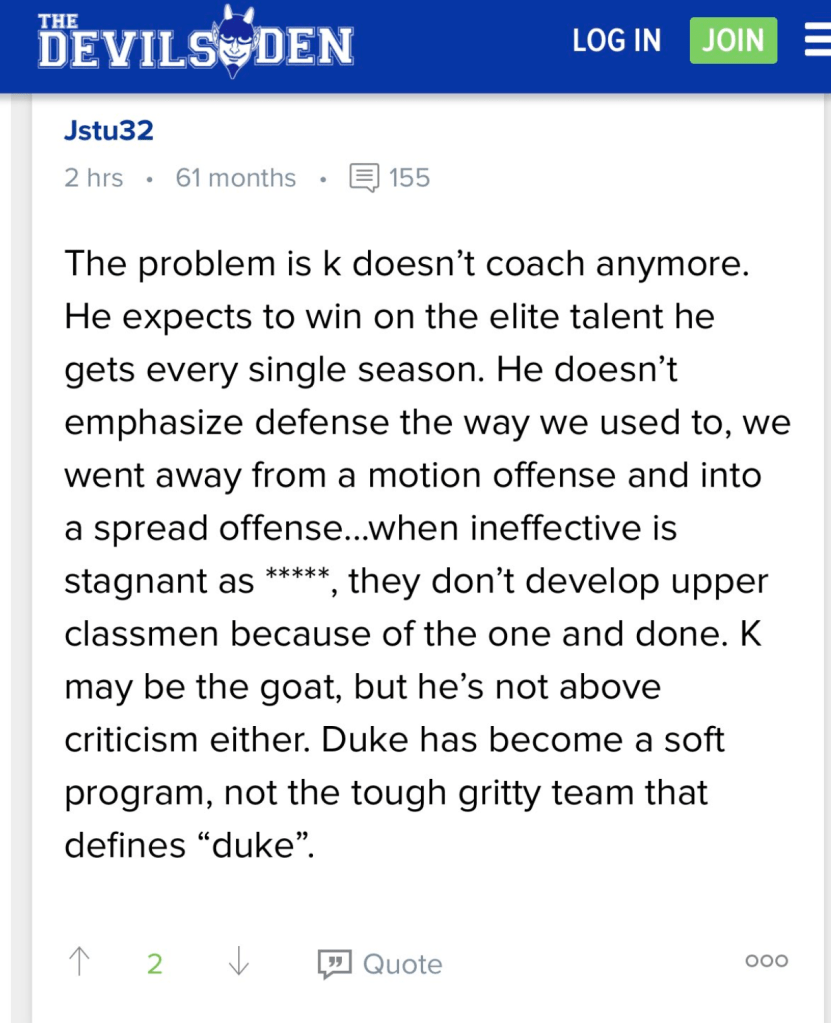Open the hamburger menu
This screenshot has height=1023, width=831.
point(816,40)
